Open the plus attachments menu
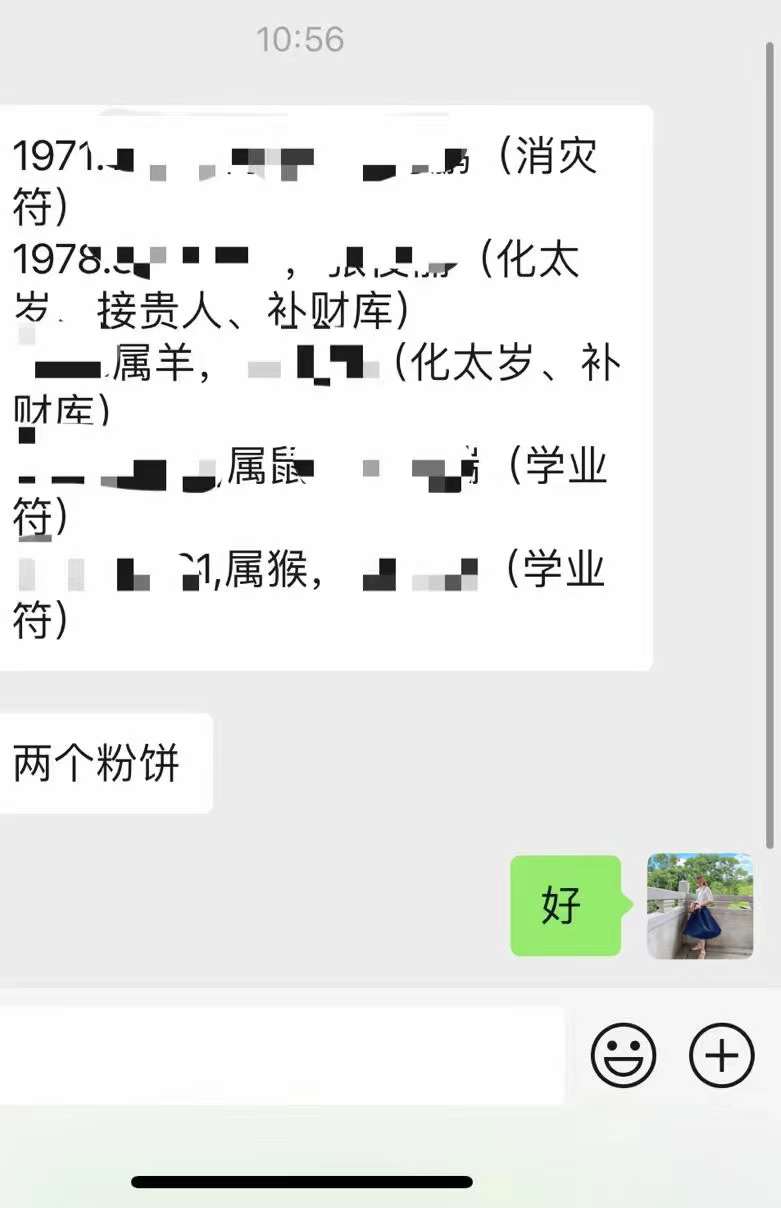 [721, 1055]
